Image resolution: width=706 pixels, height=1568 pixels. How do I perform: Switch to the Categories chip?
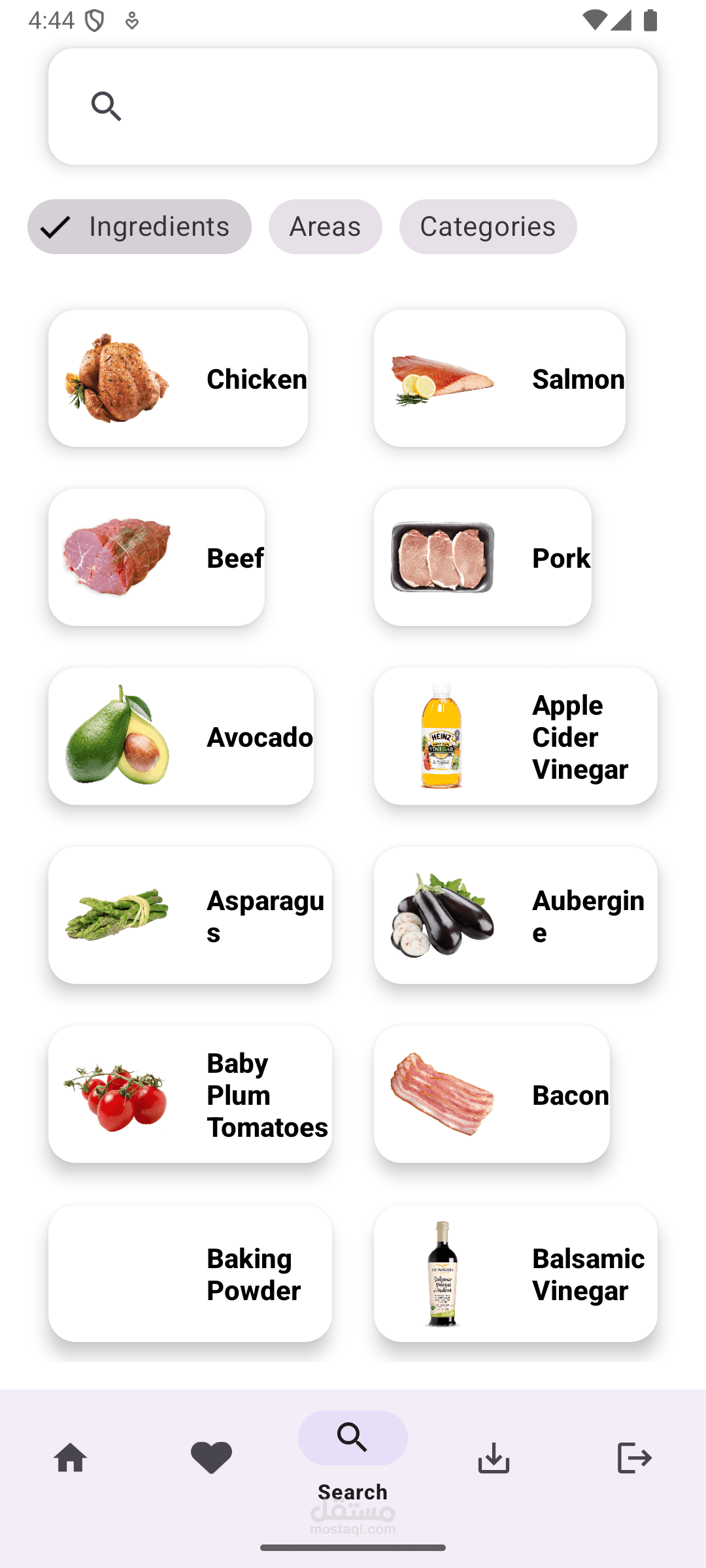(x=488, y=227)
